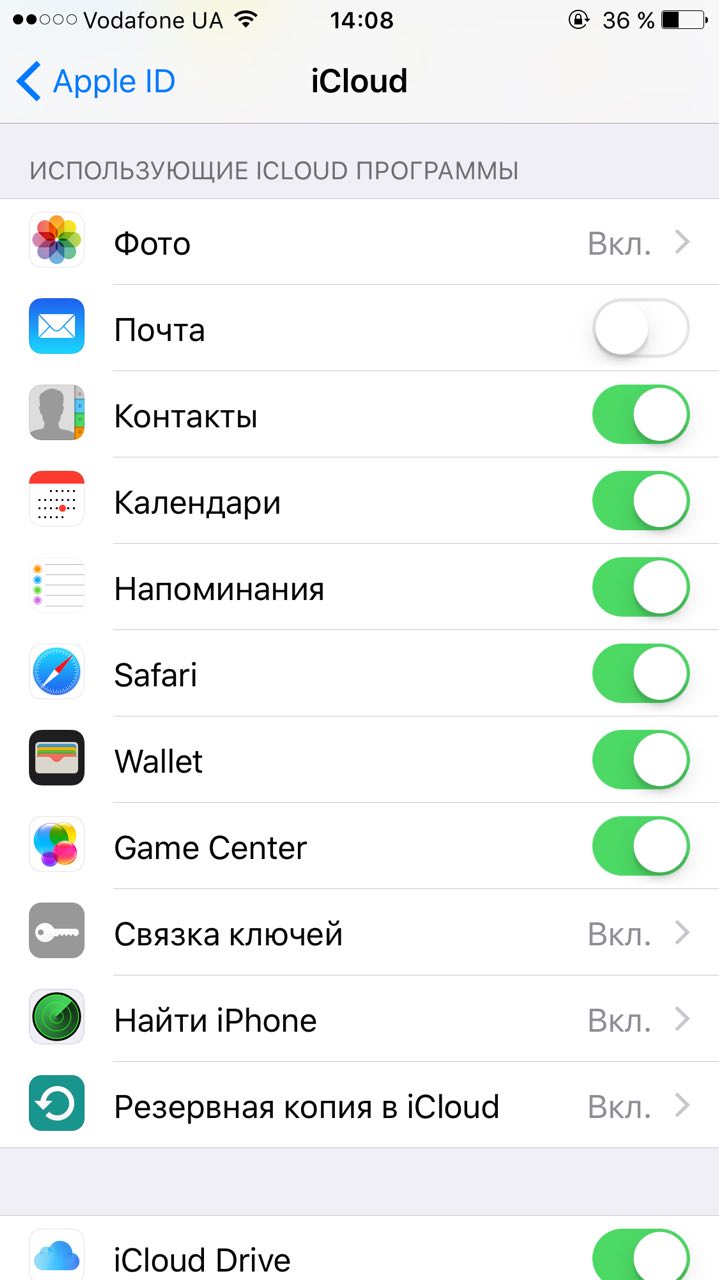719x1280 pixels.
Task: Open Связка ключей settings
Action: pyautogui.click(x=360, y=934)
